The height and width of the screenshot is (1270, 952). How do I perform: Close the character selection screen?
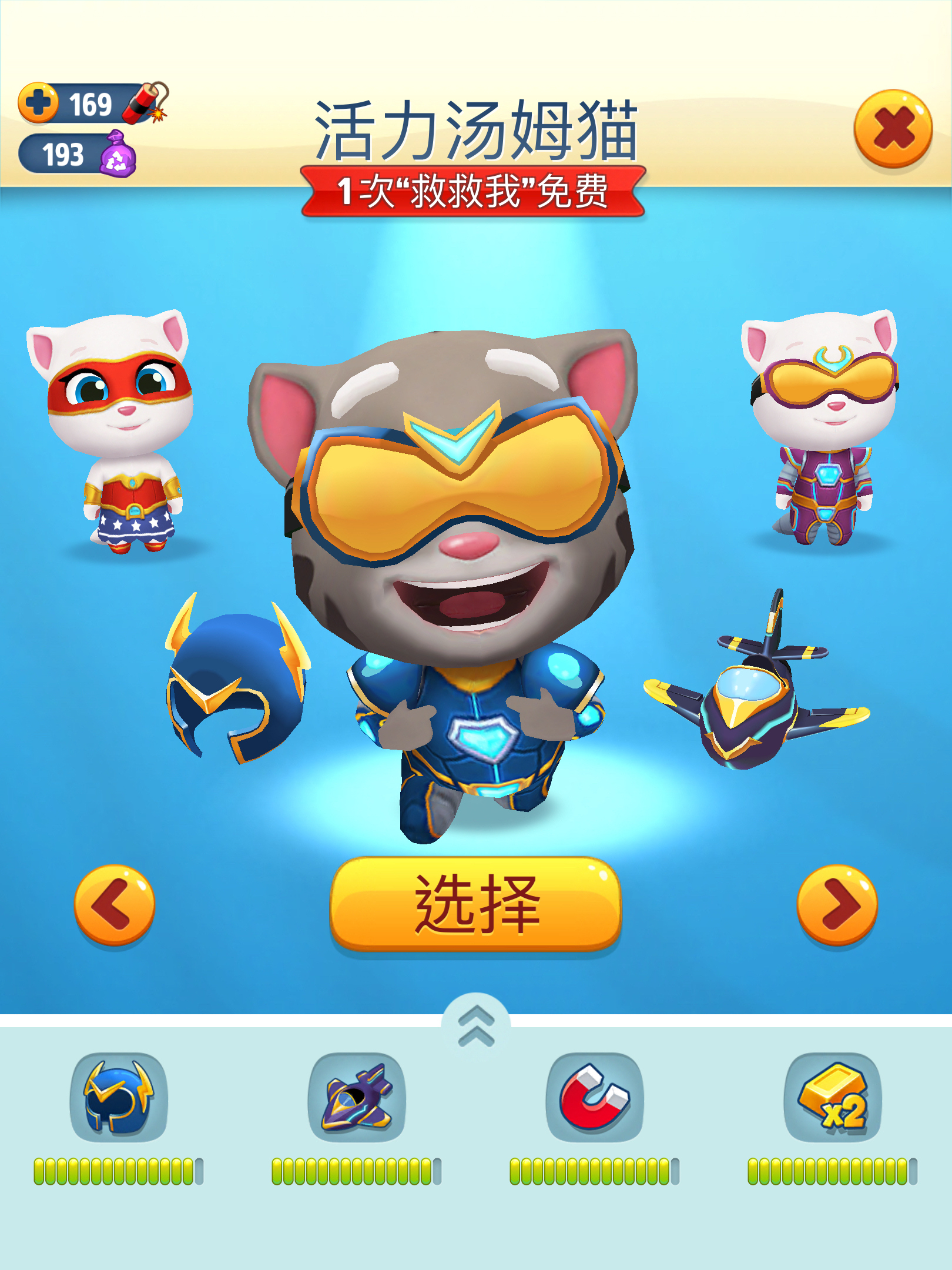click(x=893, y=128)
